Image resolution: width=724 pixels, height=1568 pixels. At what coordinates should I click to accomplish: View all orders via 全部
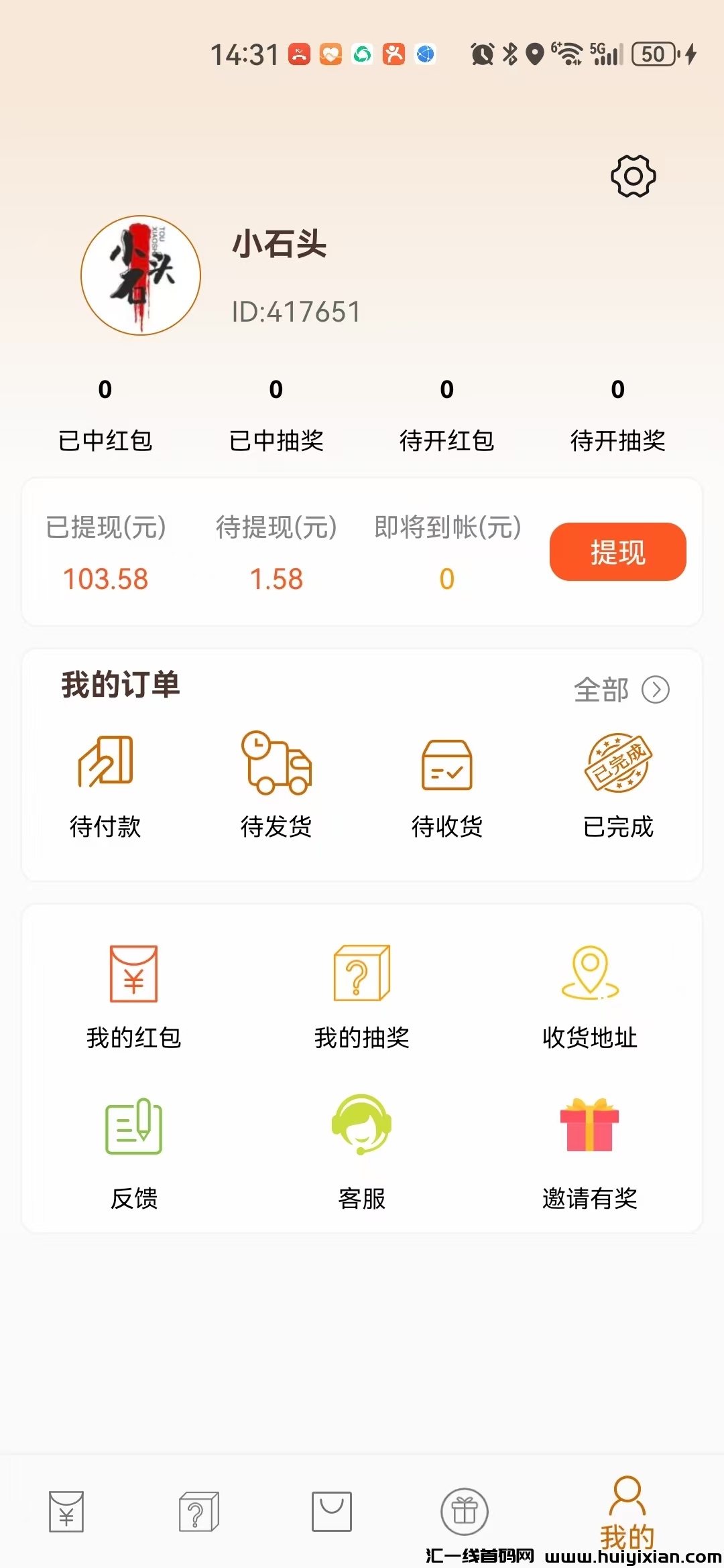pyautogui.click(x=621, y=690)
